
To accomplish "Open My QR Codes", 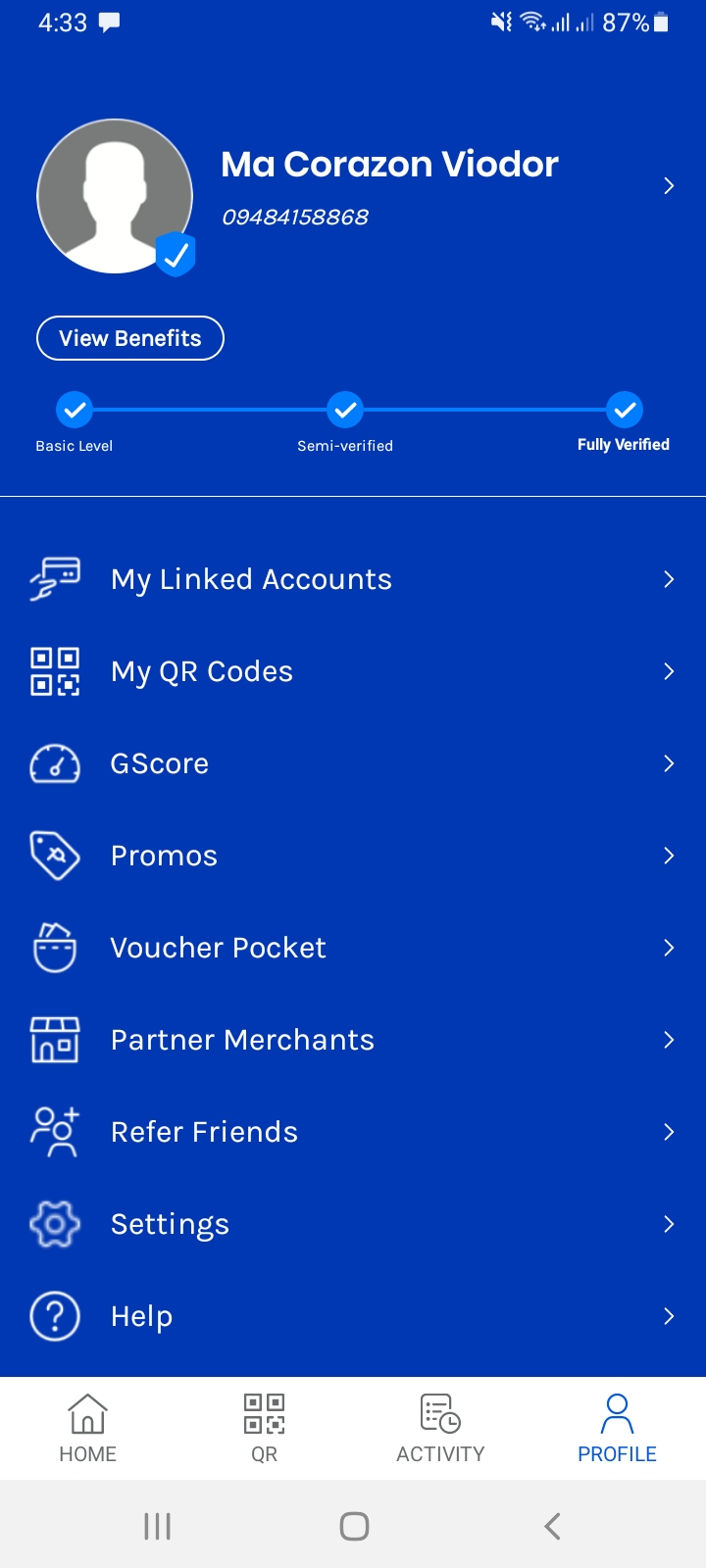I will coord(353,671).
